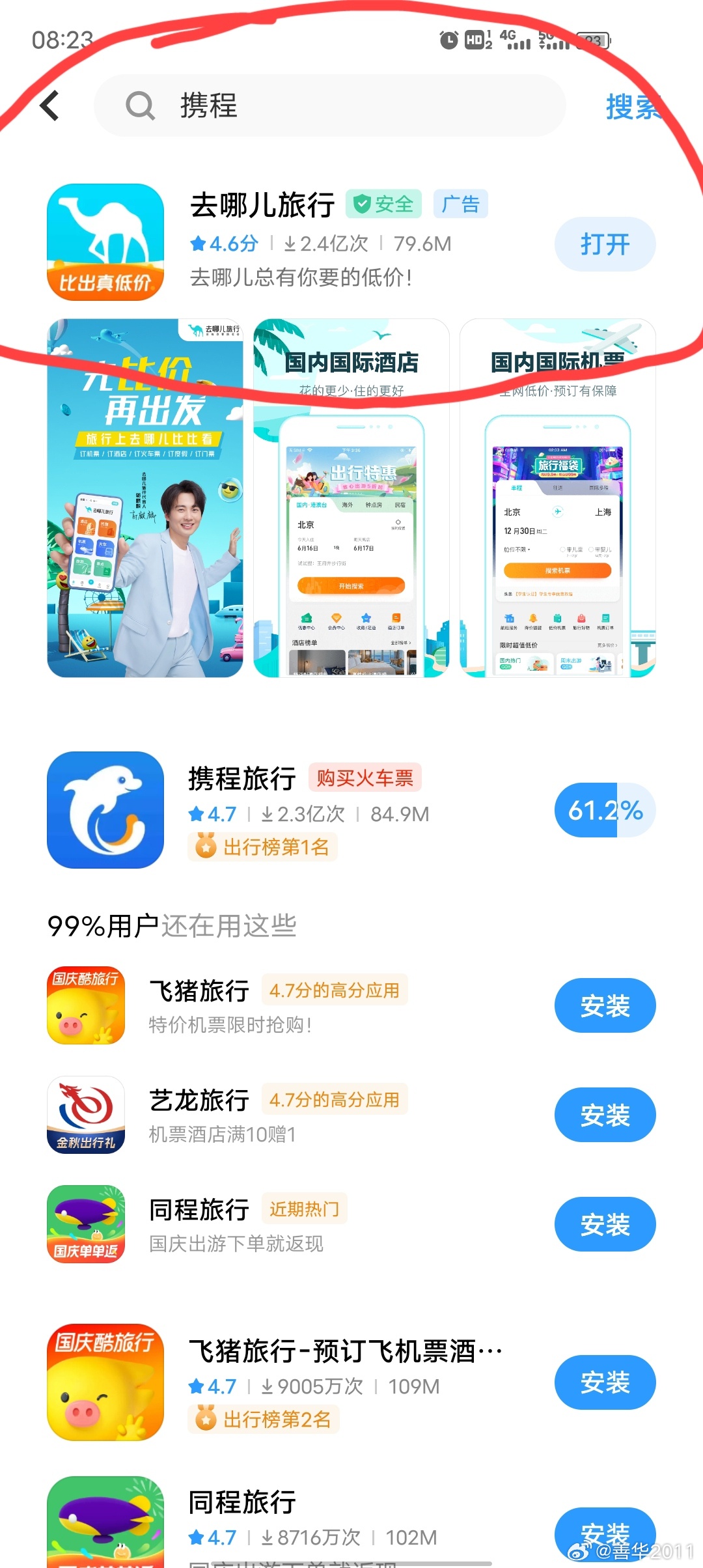Open the 去哪儿旅行 app icon
Screen dimensions: 703x1568
coord(105,241)
